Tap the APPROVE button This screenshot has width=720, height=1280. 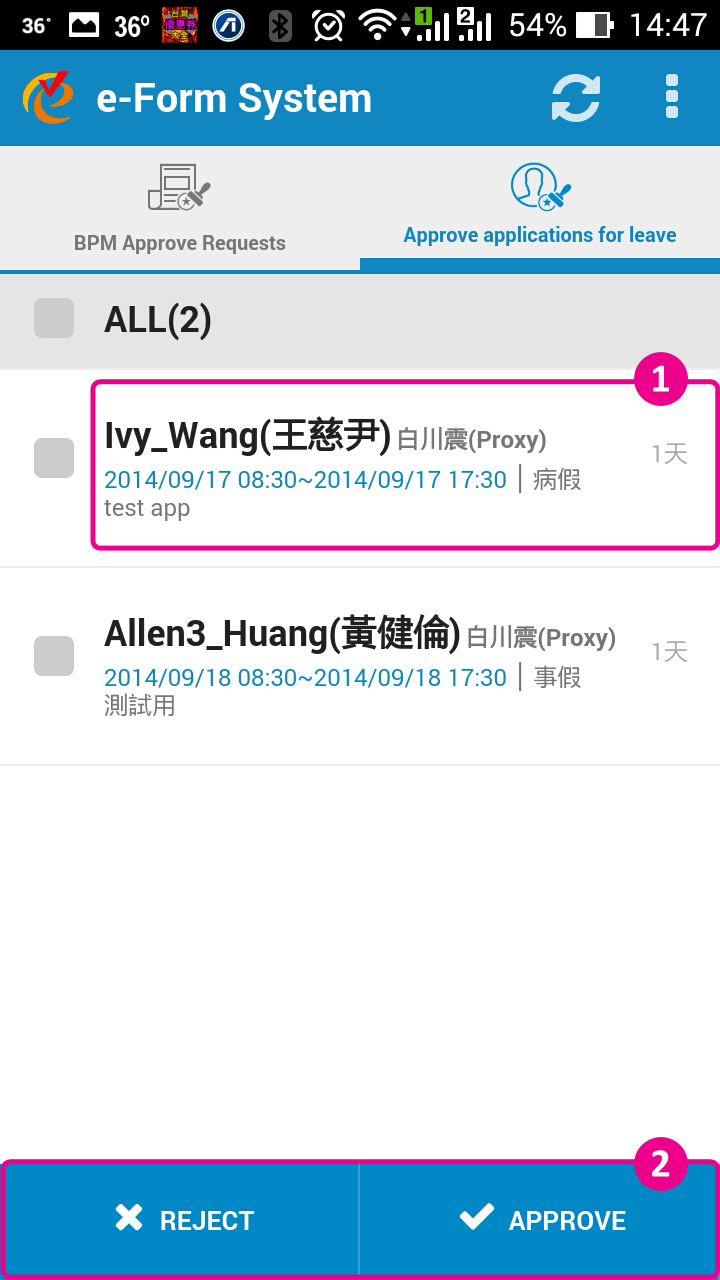tap(541, 1219)
